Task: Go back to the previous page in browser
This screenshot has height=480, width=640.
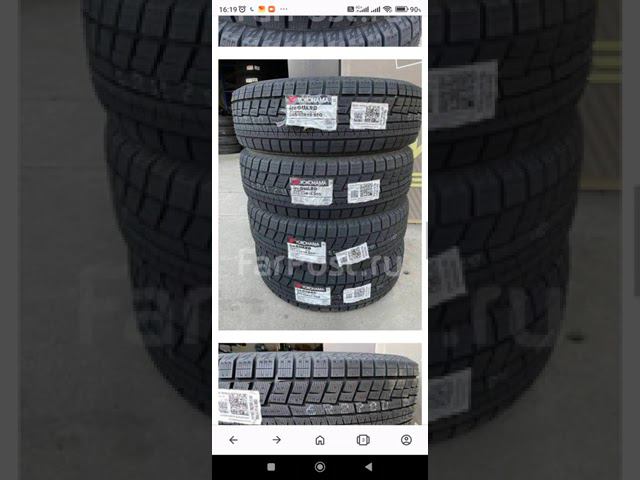Action: click(233, 439)
